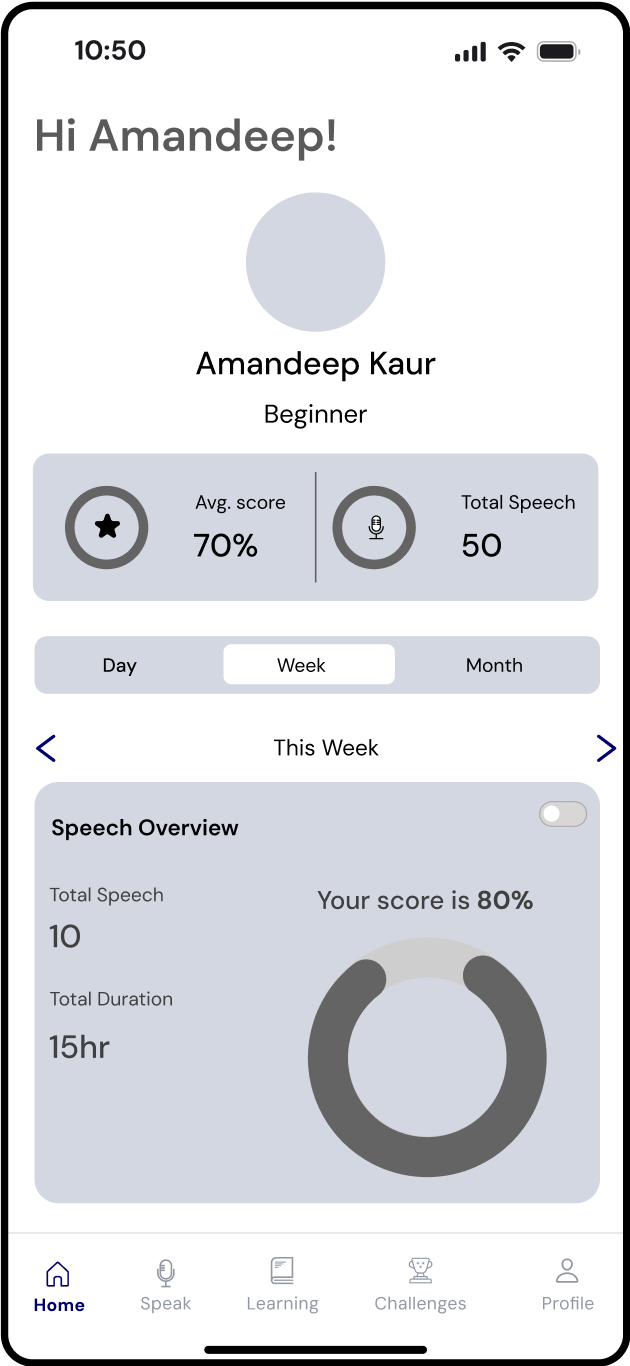Switch to the Day view
630x1366 pixels.
pos(120,665)
